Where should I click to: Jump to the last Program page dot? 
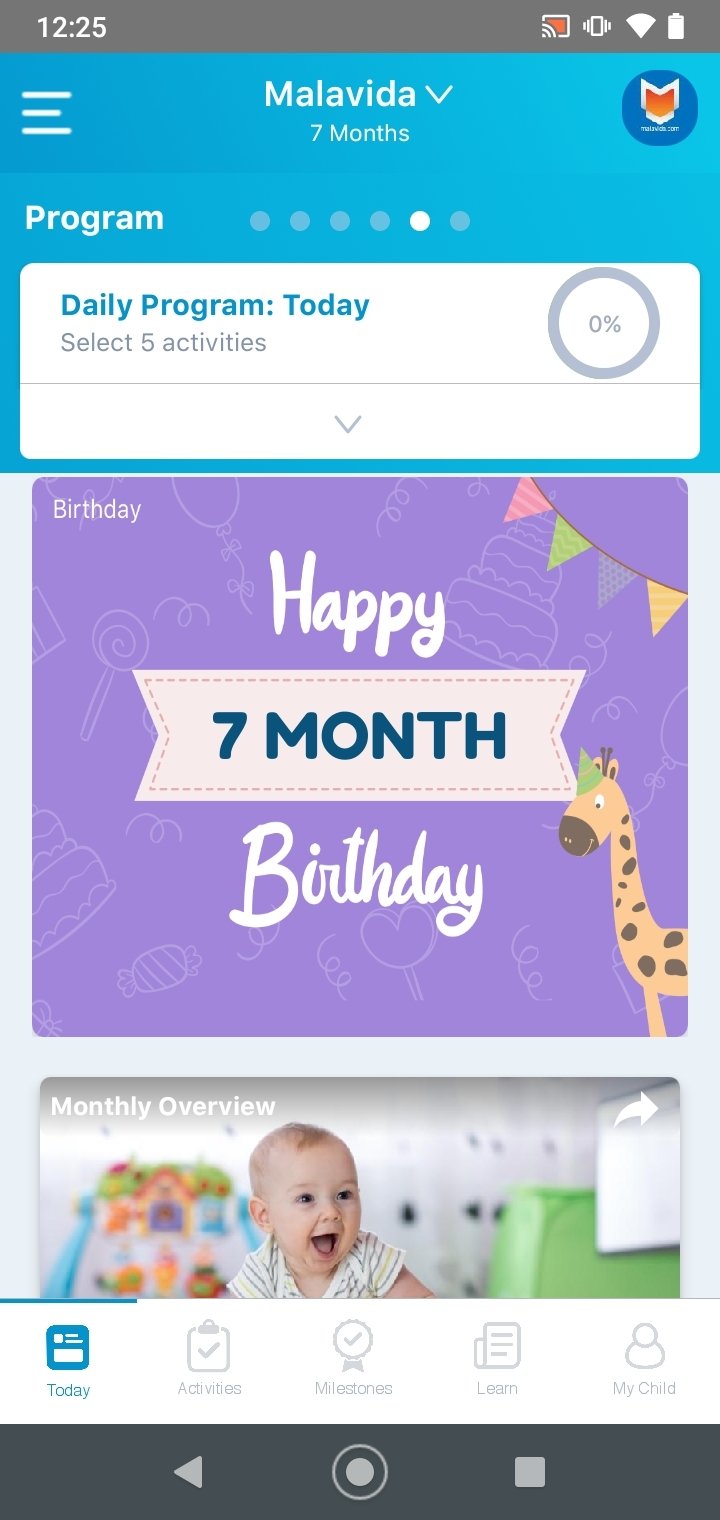tap(460, 221)
